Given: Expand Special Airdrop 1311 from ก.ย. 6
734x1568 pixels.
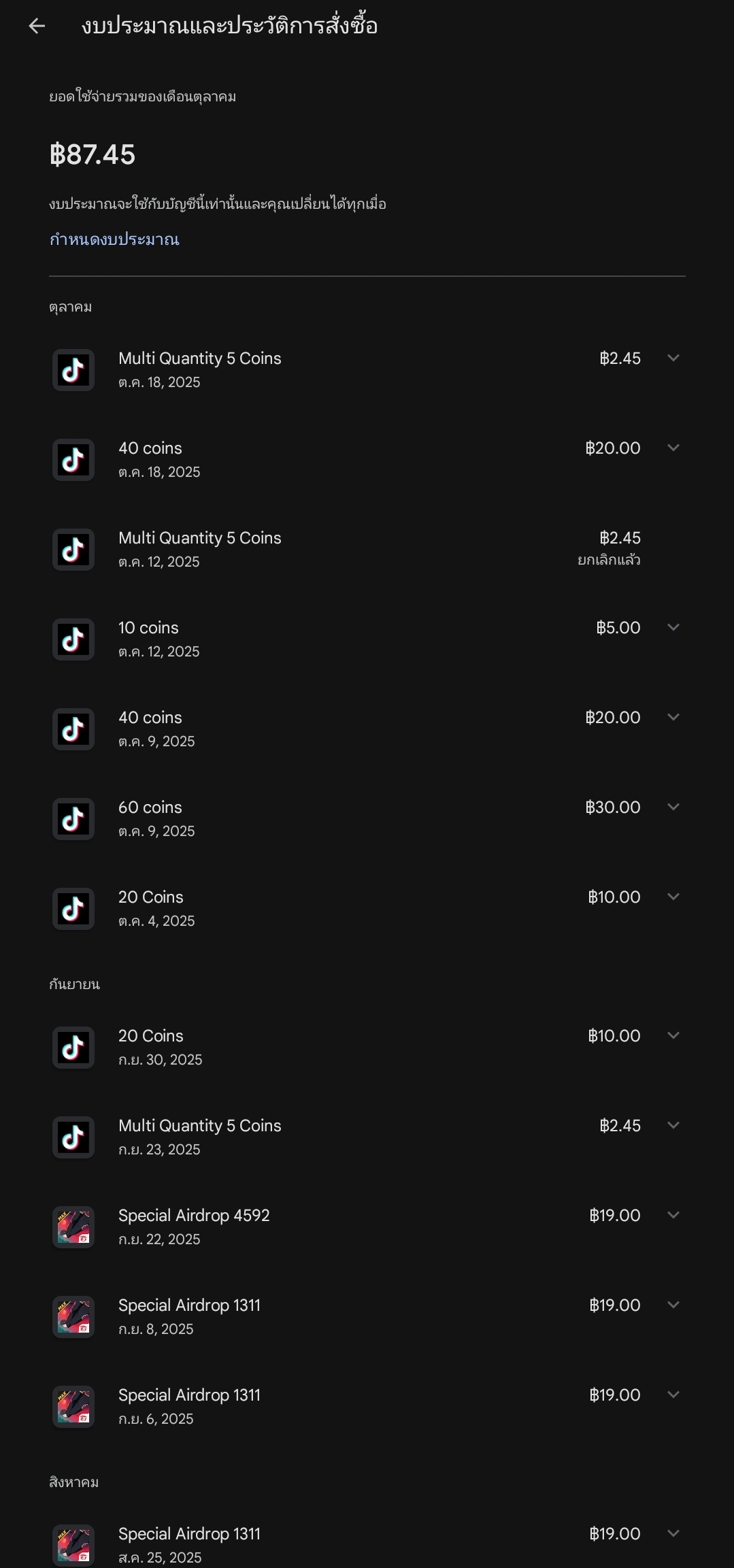Looking at the screenshot, I should pos(673,1395).
